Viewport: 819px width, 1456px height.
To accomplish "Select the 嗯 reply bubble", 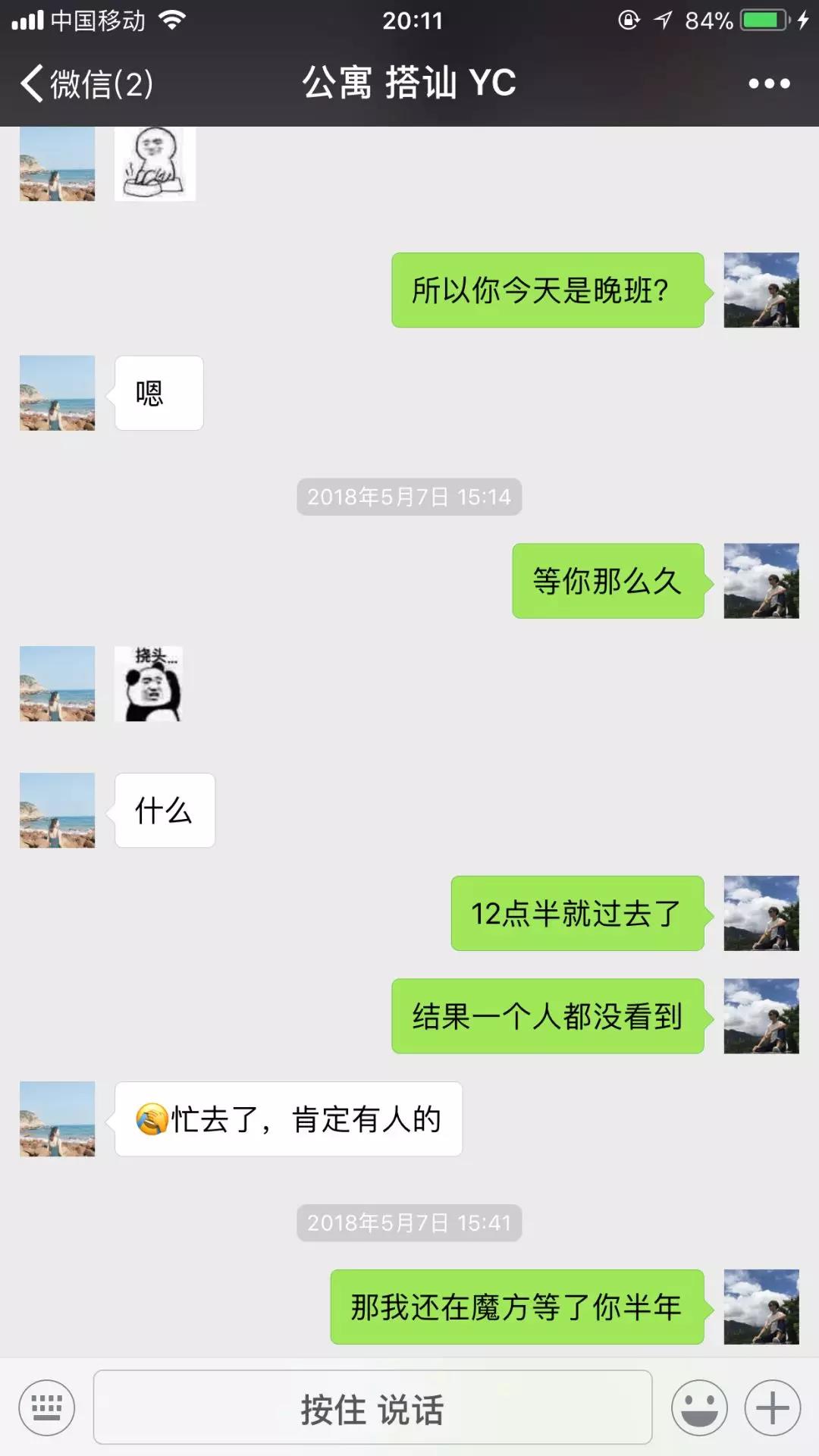I will tap(158, 393).
